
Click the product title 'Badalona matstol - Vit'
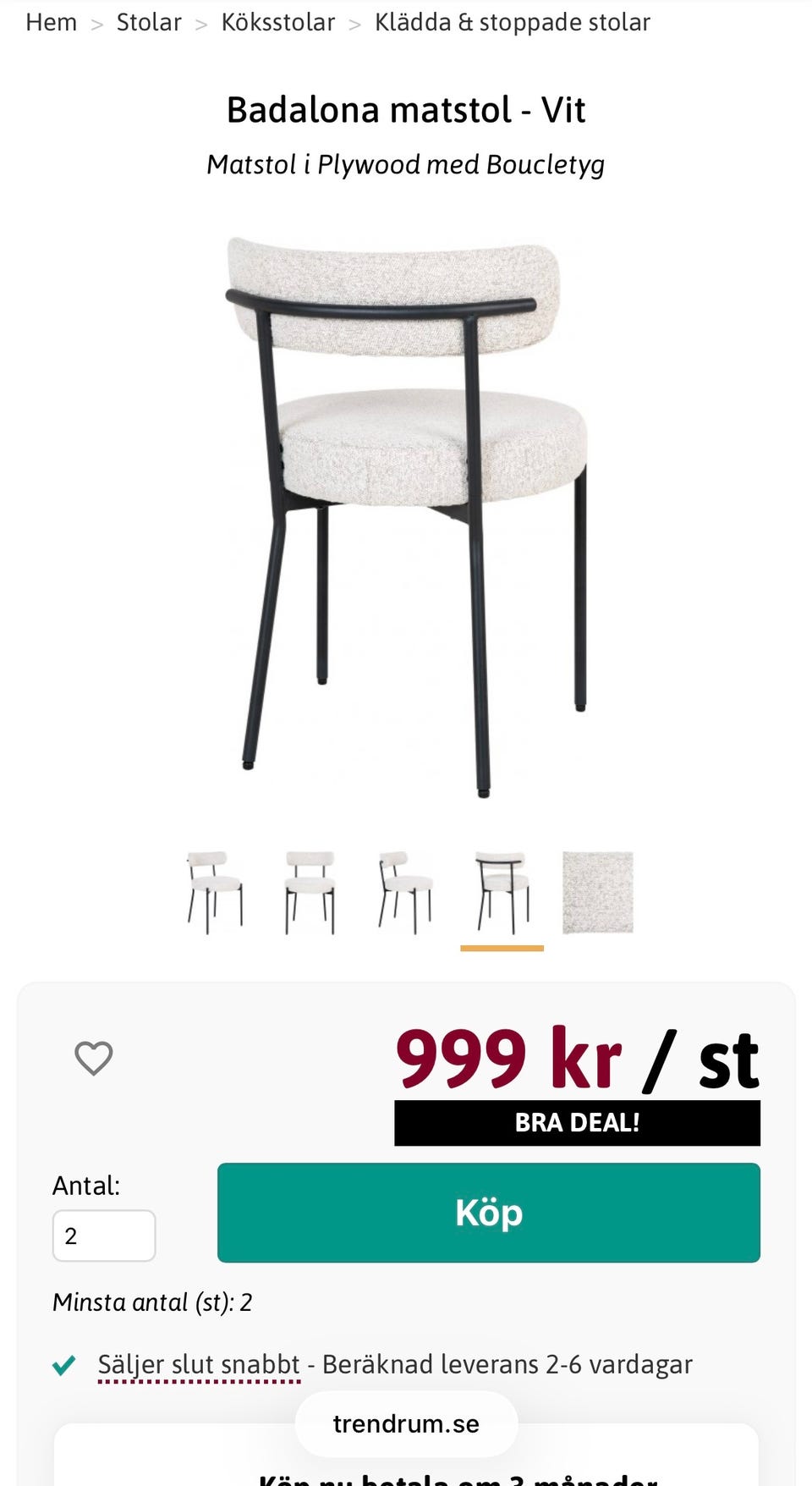[406, 109]
